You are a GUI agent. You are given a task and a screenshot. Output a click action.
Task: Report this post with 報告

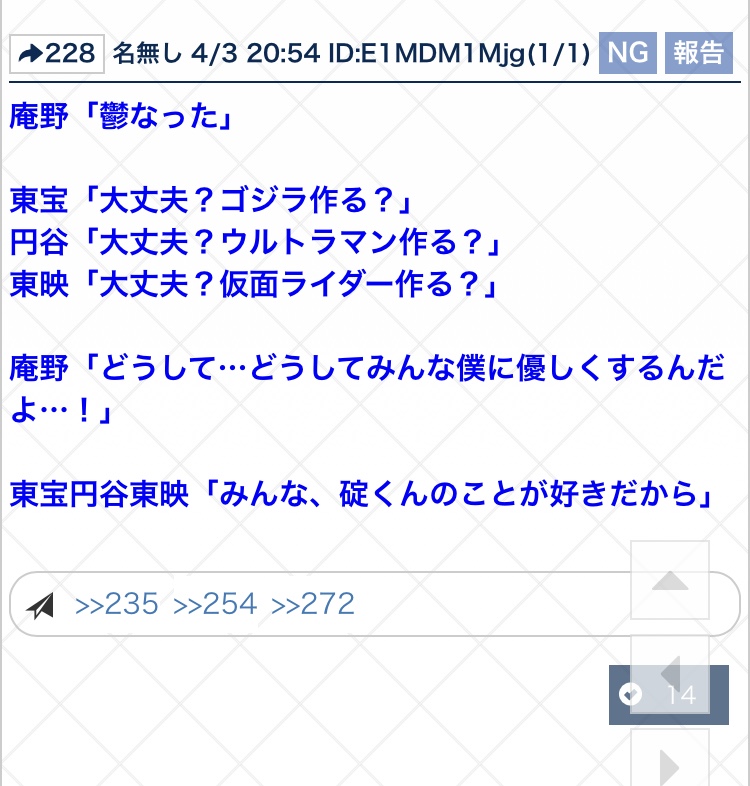coord(697,53)
